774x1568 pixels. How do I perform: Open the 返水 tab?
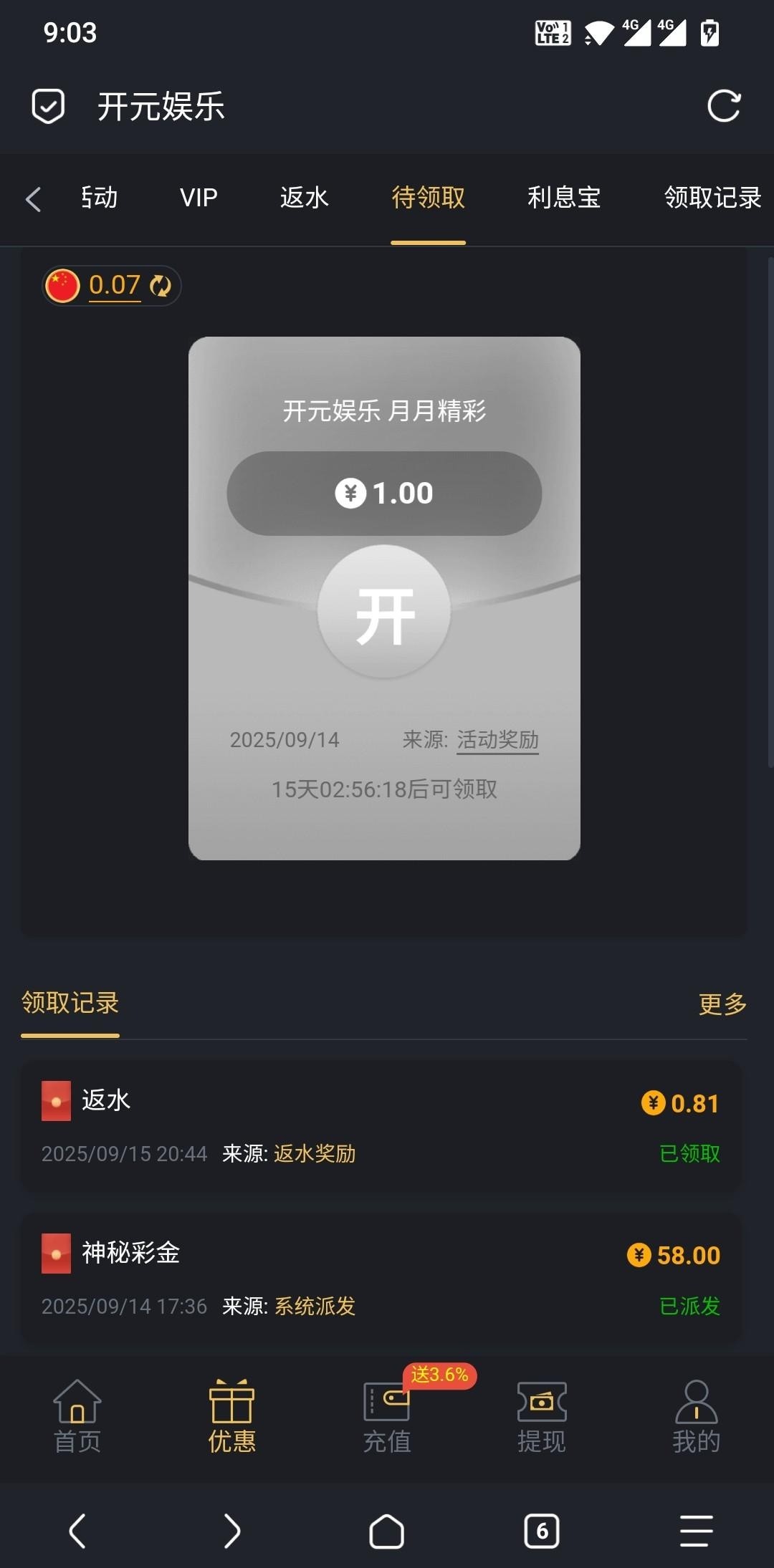[304, 198]
